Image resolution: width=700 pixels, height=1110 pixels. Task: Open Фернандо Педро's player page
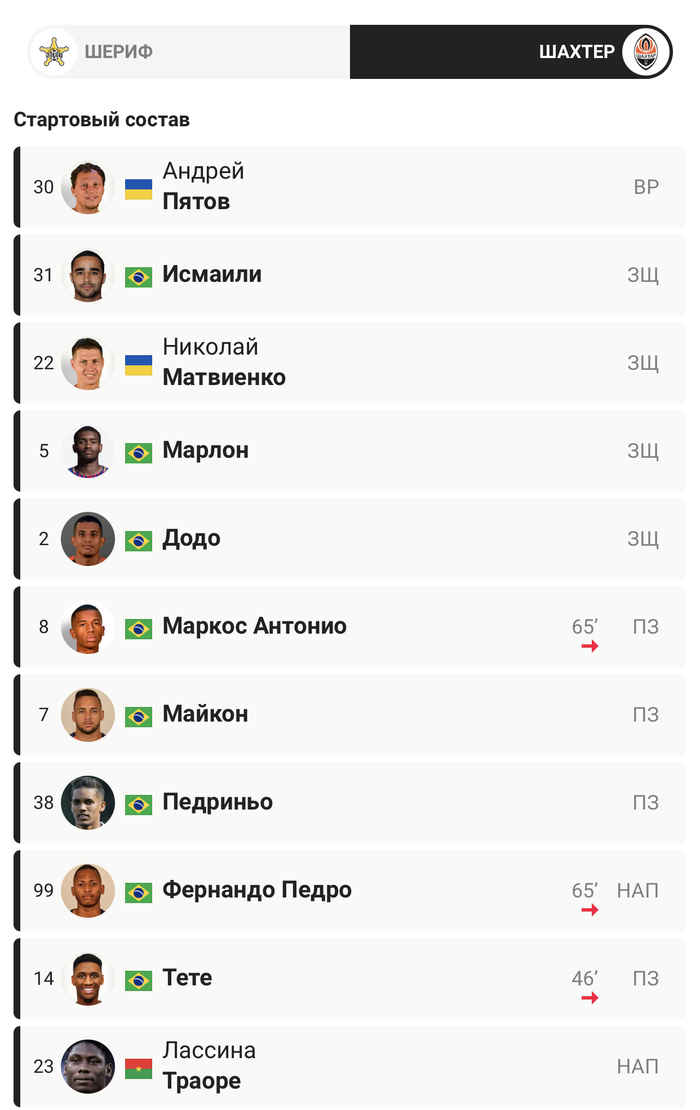point(350,891)
